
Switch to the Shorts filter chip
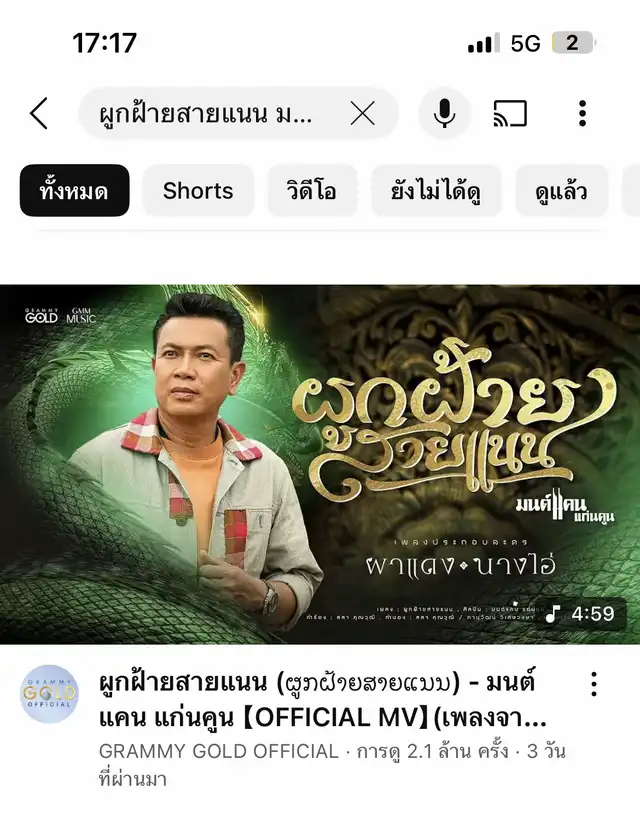coord(198,191)
